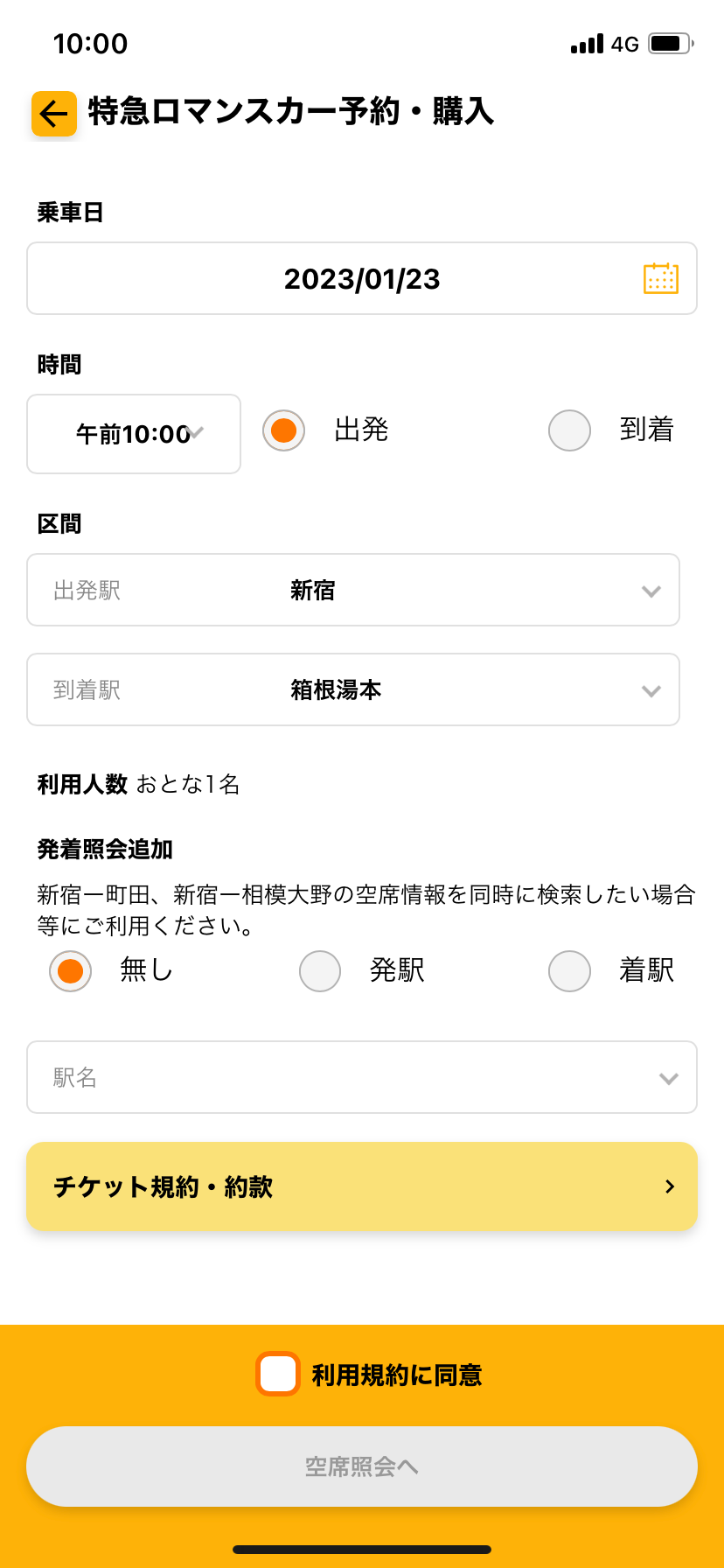Click the arrow on チケット規約・約款 banner

[x=670, y=1186]
